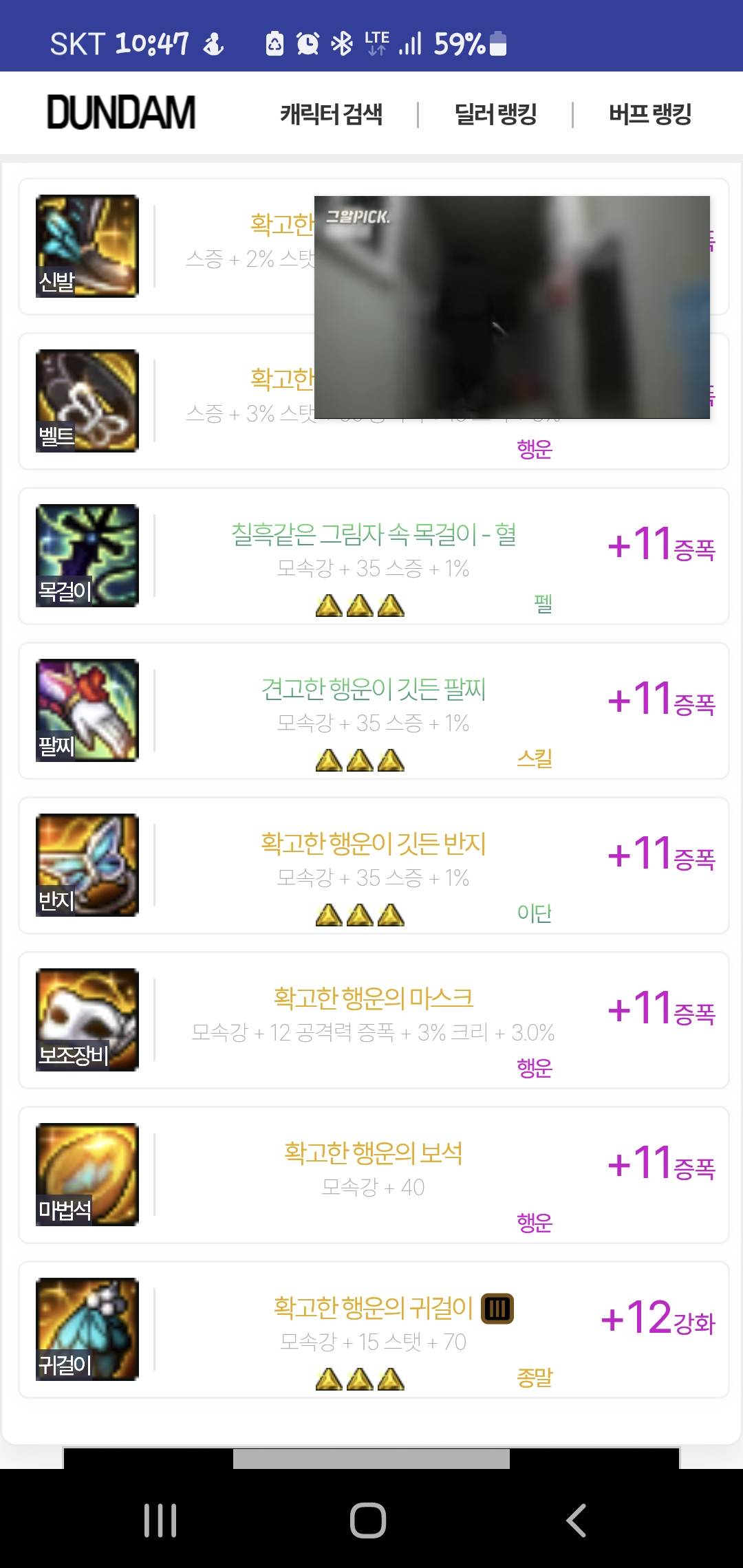743x1568 pixels.
Task: Open the 신발 item icon
Action: click(87, 246)
